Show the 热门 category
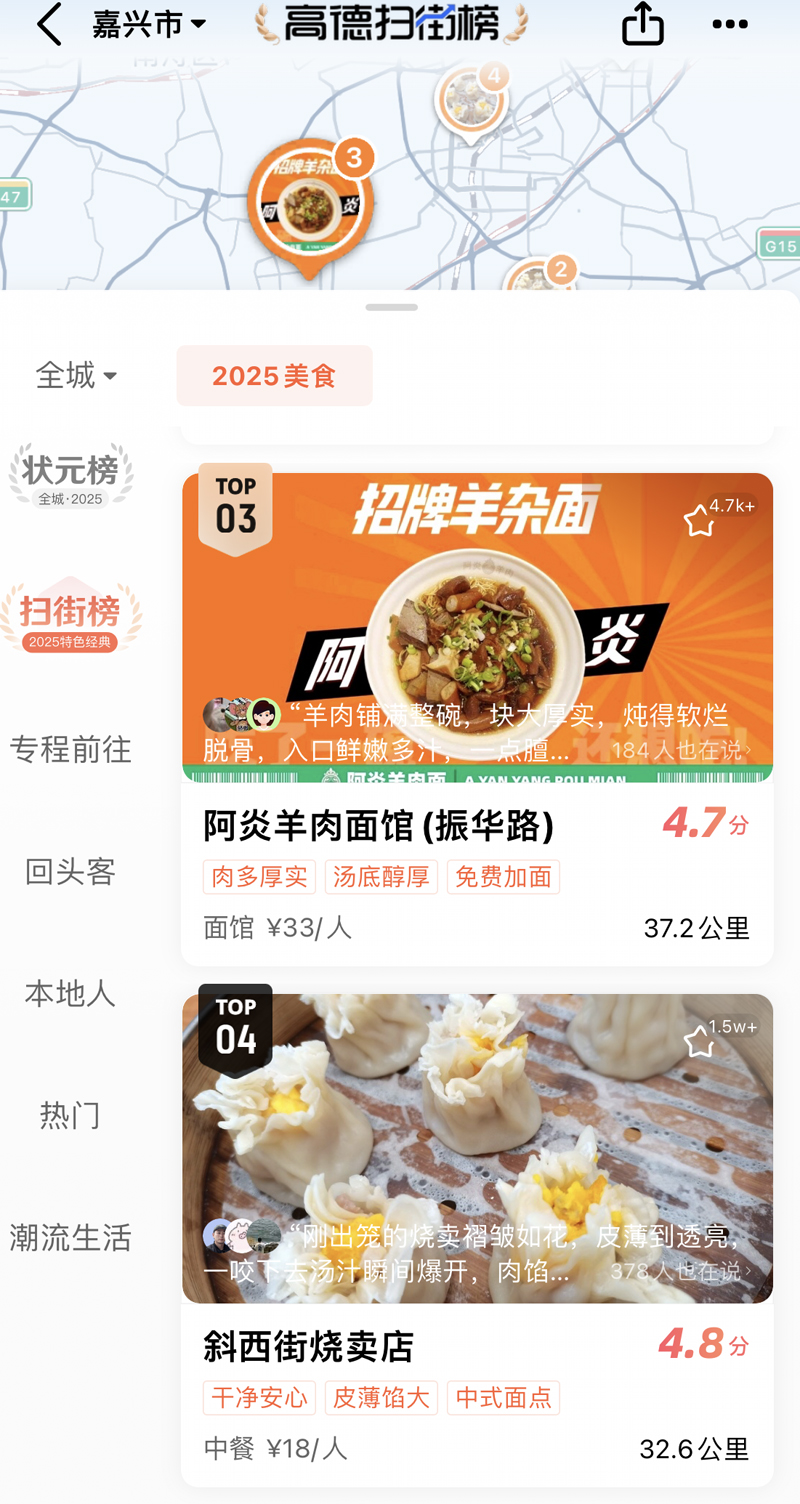The width and height of the screenshot is (800, 1504). (70, 1115)
